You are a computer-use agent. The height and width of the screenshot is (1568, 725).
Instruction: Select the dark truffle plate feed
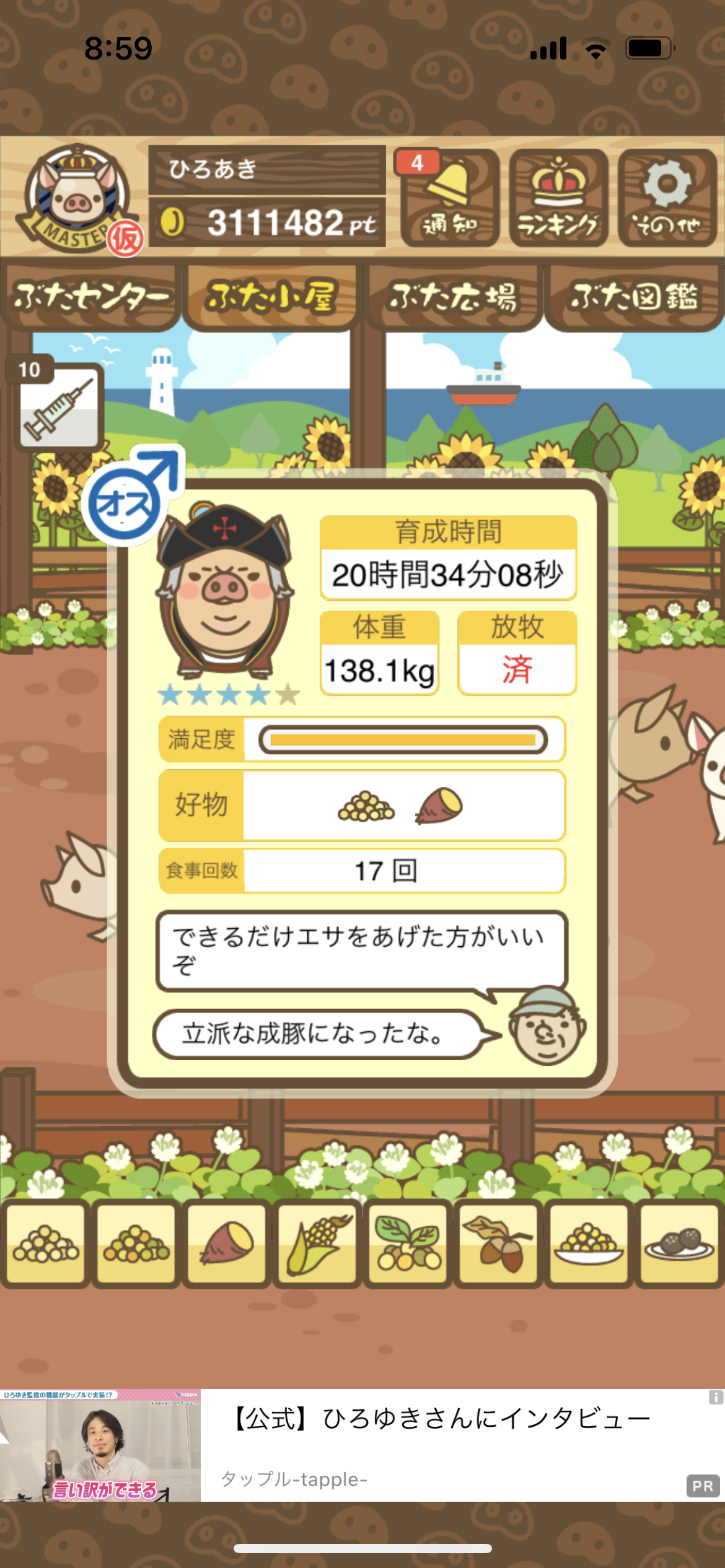coord(679,1243)
